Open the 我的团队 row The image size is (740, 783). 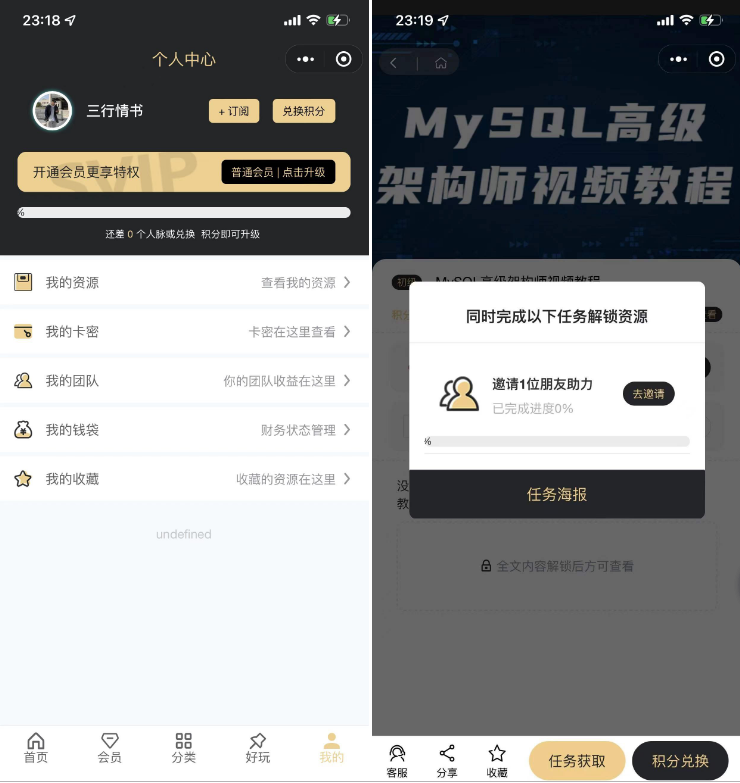184,381
